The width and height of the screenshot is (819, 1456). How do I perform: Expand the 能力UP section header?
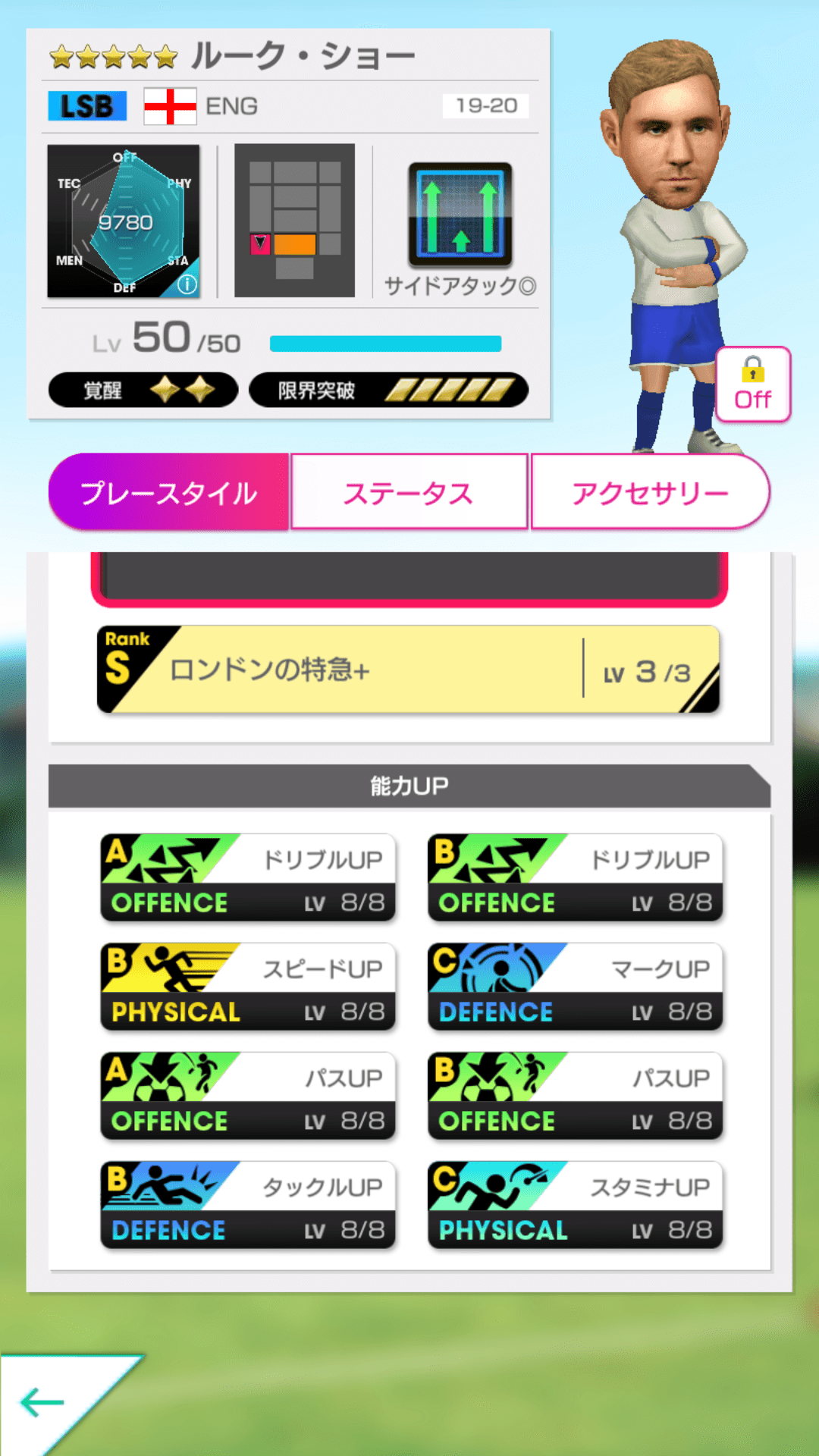point(409,785)
